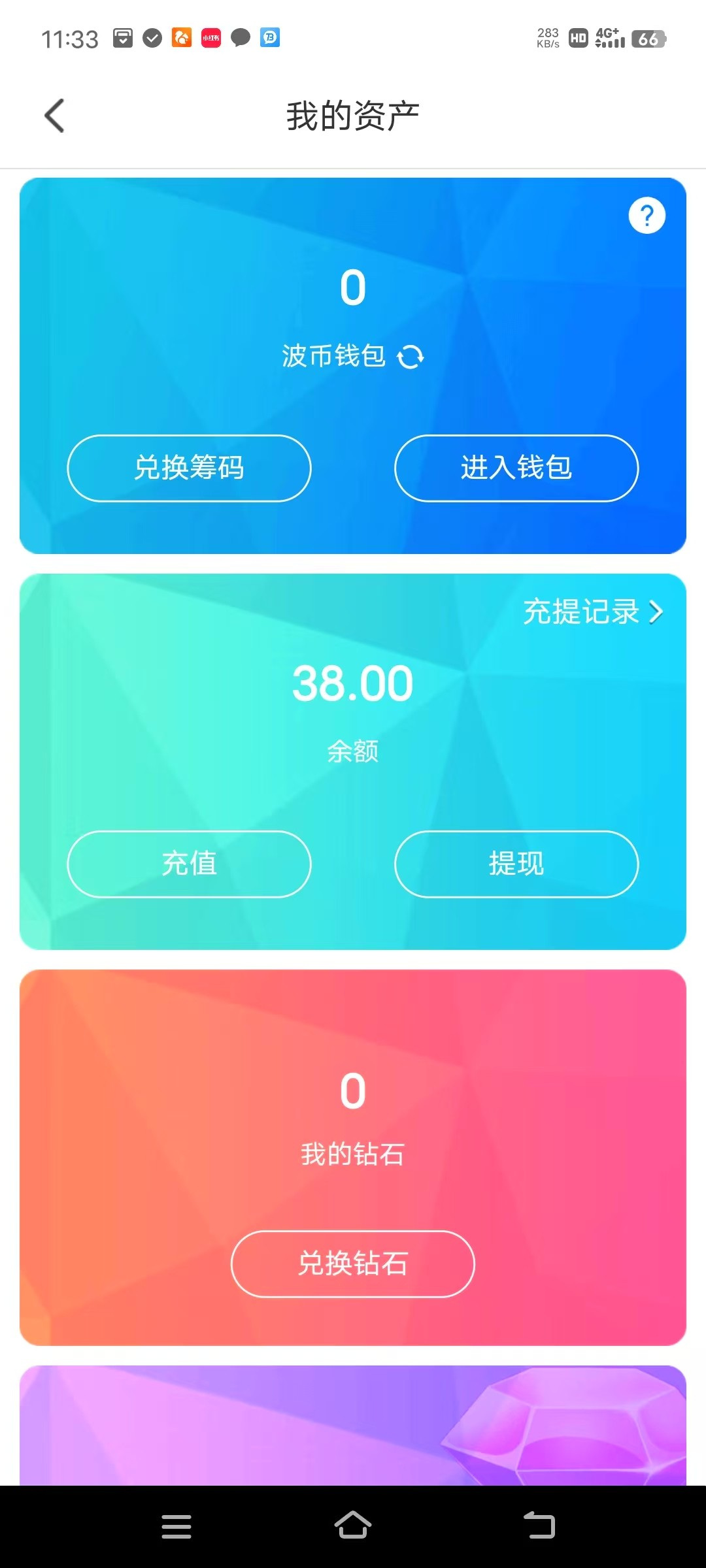Go back from 我的资产 page
The height and width of the screenshot is (1568, 706).
point(55,116)
